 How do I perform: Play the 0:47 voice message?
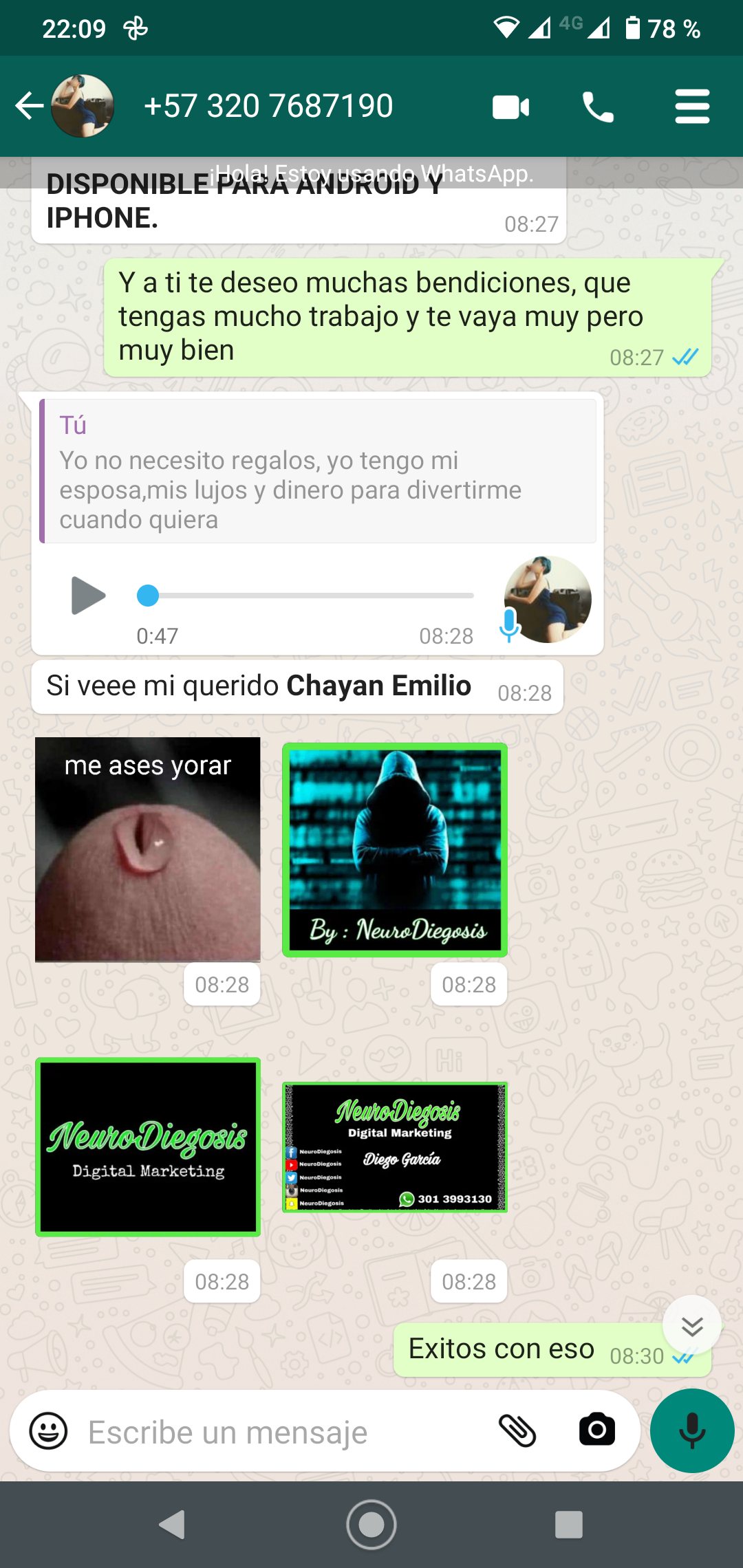pyautogui.click(x=88, y=596)
